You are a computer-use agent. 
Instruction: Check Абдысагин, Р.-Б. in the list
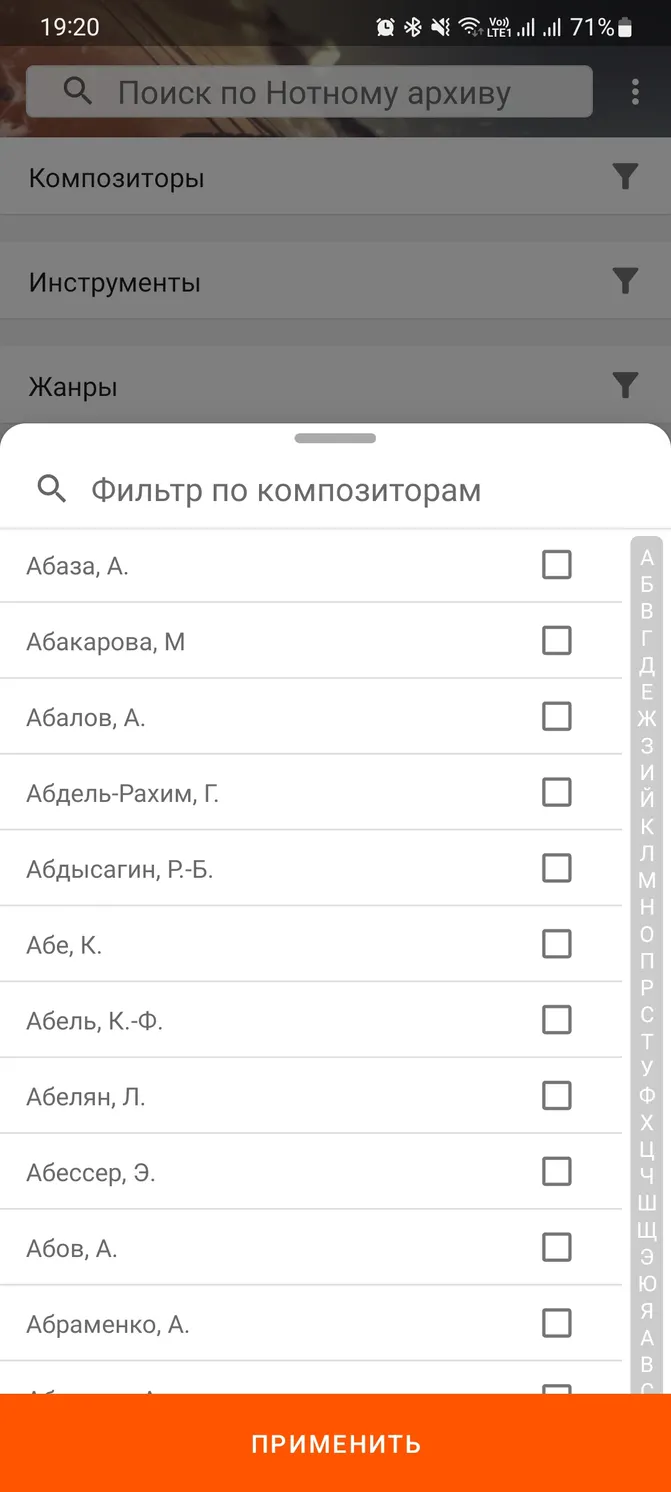[x=557, y=868]
